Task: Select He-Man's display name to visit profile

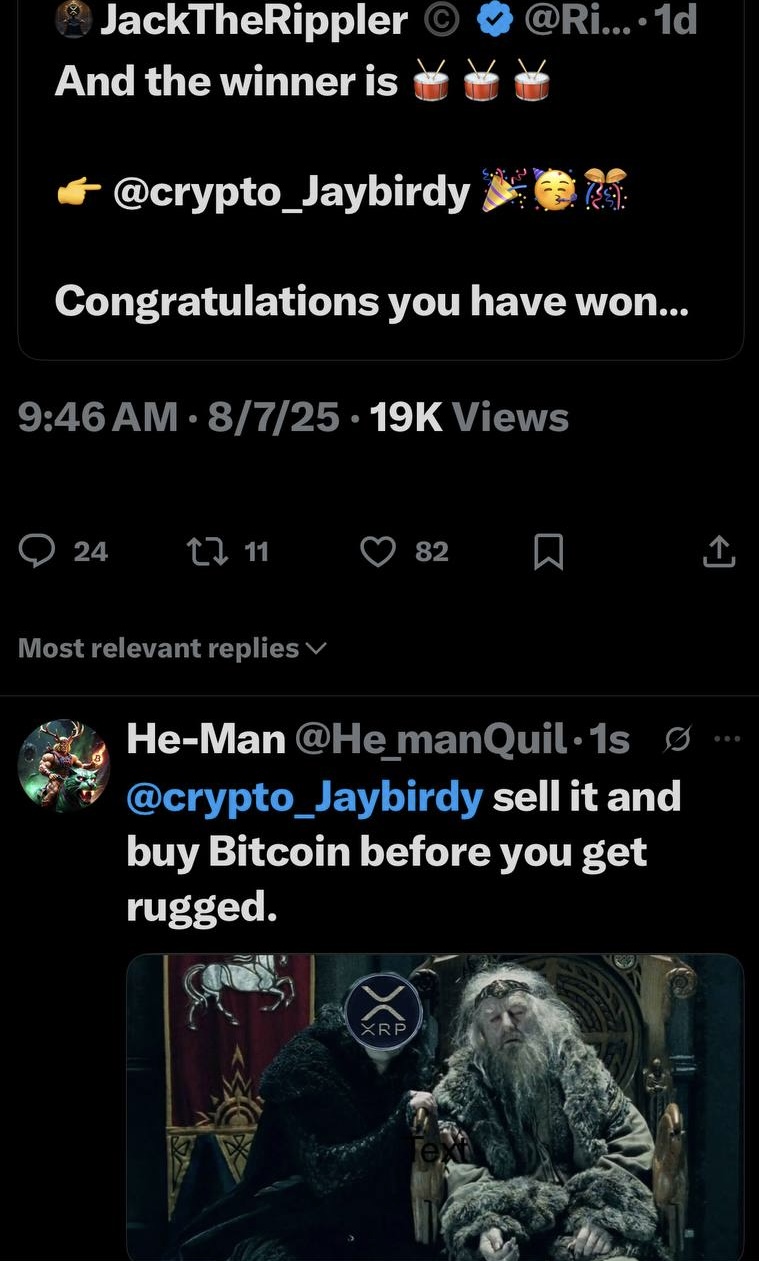Action: [x=205, y=738]
